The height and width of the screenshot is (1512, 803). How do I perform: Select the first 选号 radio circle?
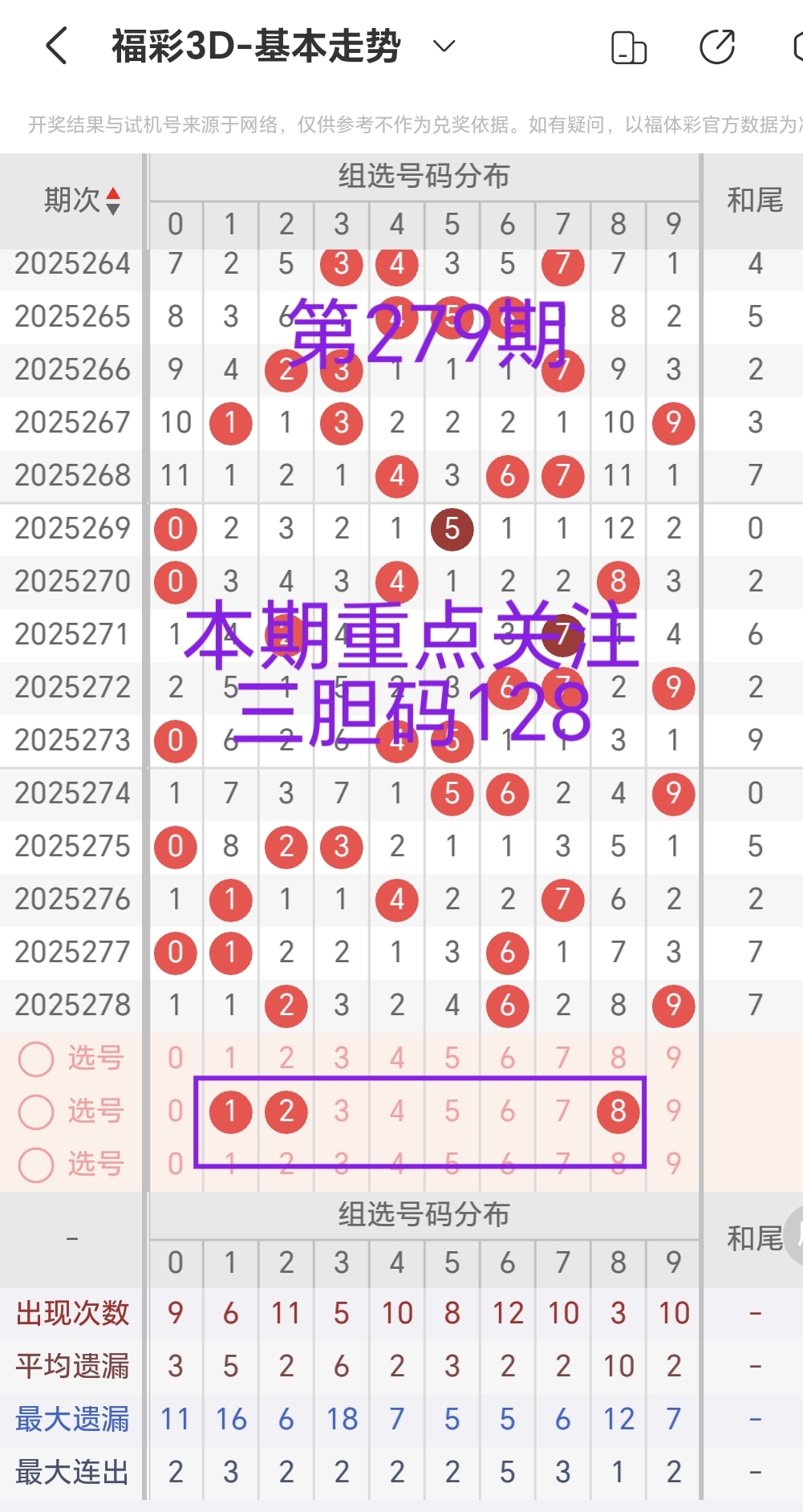pos(35,1059)
